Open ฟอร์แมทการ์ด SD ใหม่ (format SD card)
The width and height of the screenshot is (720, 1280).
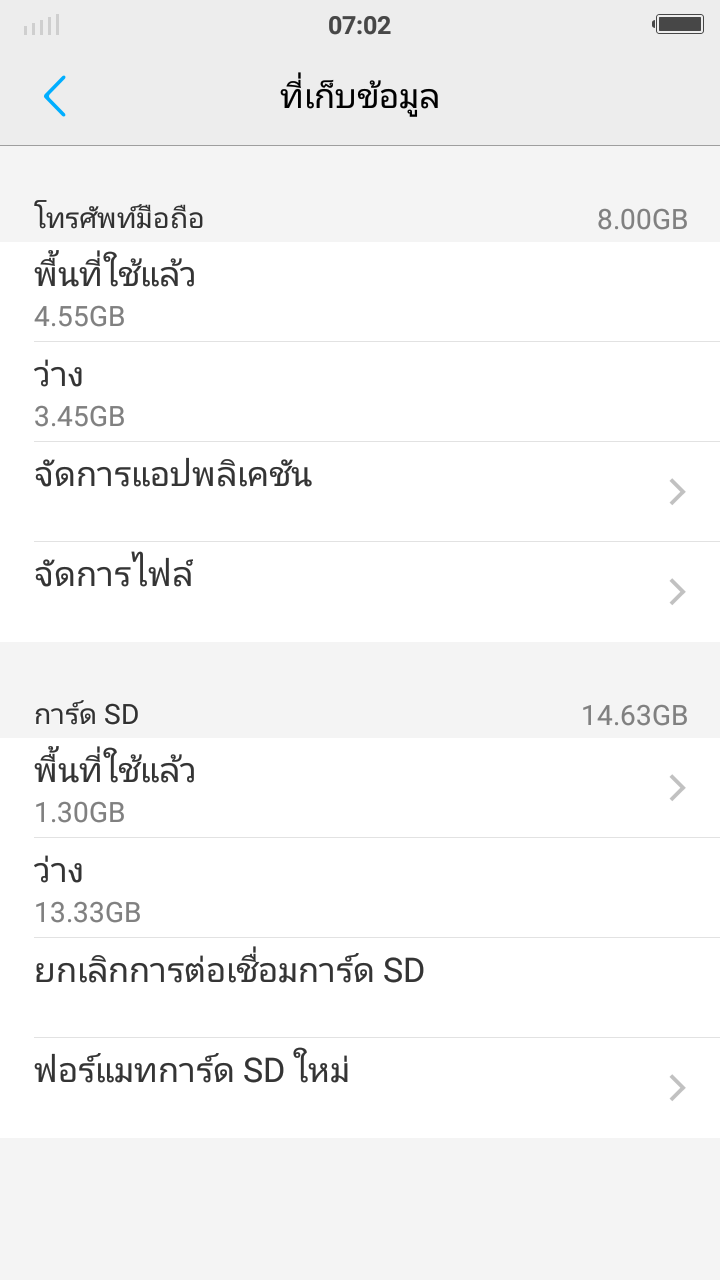click(x=360, y=1088)
